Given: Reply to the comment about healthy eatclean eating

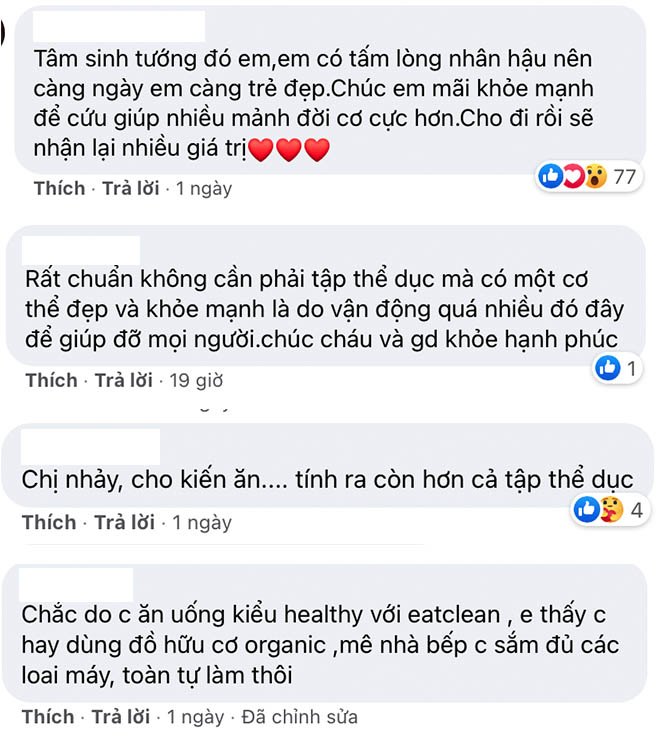Looking at the screenshot, I should click(124, 717).
